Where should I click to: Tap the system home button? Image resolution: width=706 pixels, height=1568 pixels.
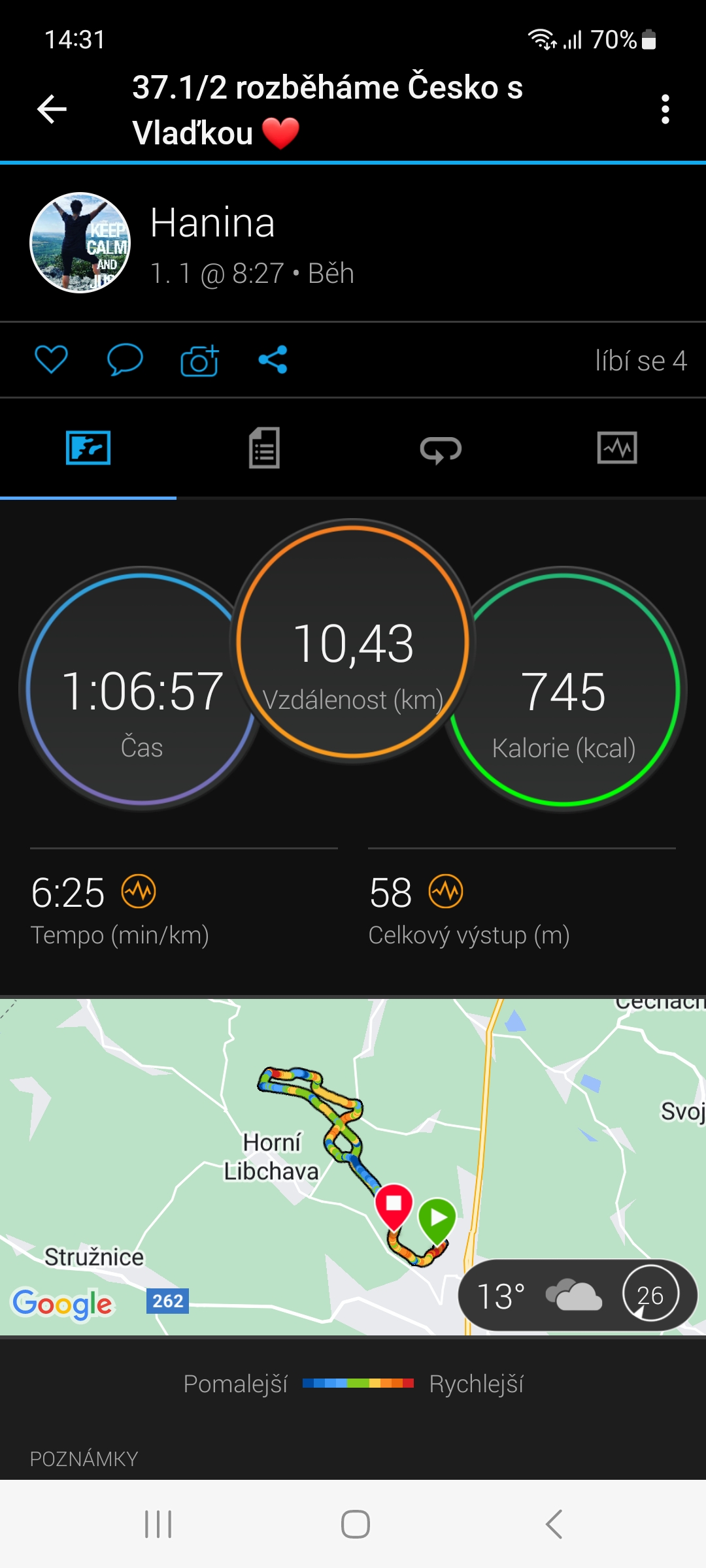[355, 1524]
